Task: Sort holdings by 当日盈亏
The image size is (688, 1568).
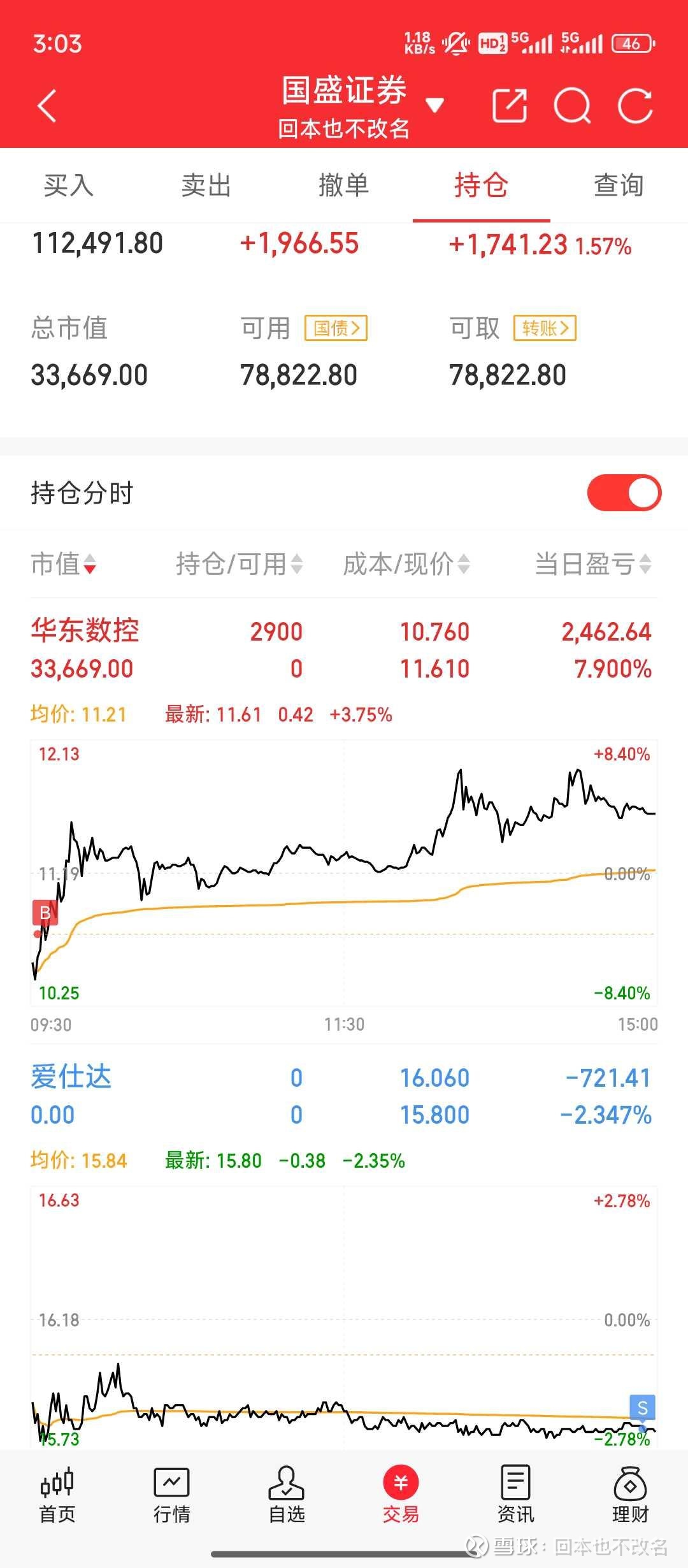Action: [x=593, y=564]
